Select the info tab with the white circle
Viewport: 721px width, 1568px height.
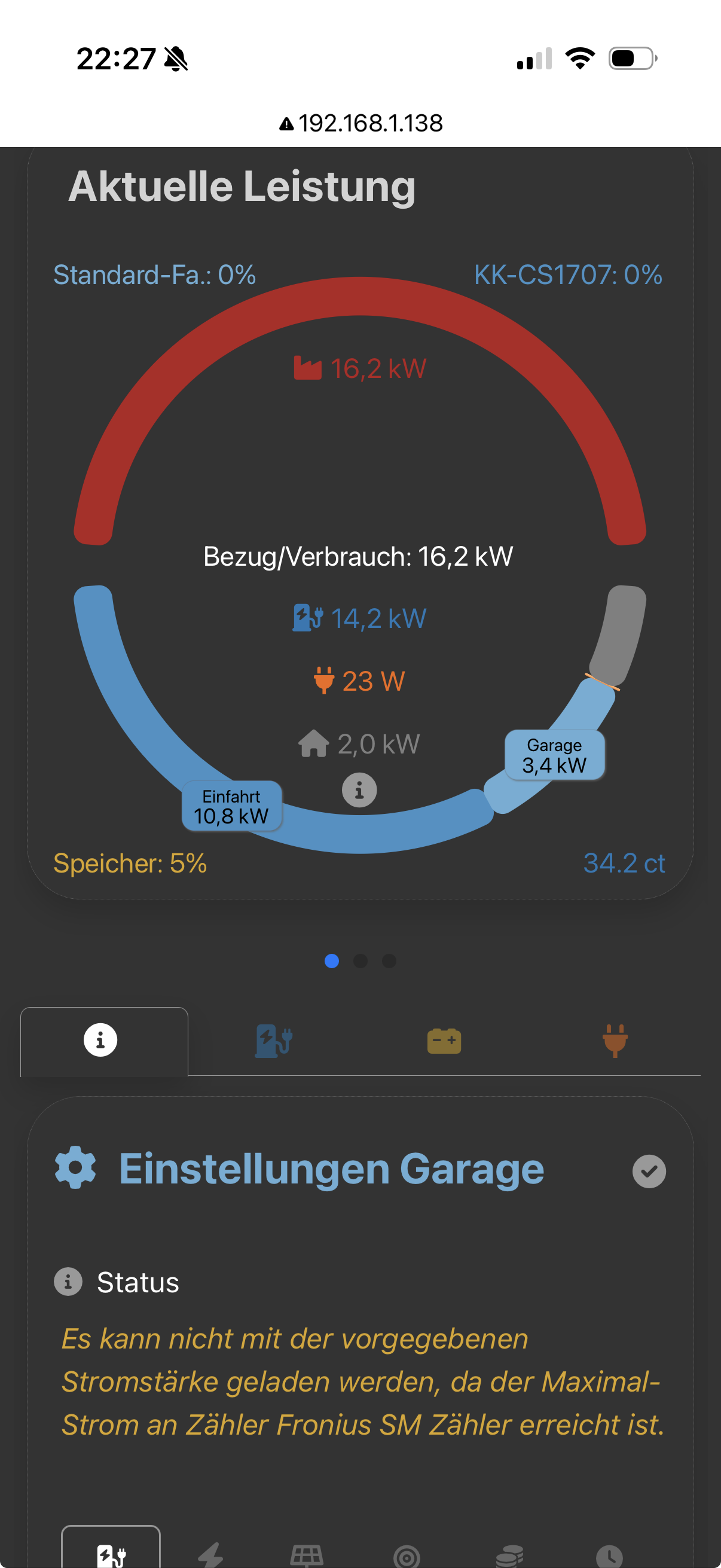point(101,1039)
